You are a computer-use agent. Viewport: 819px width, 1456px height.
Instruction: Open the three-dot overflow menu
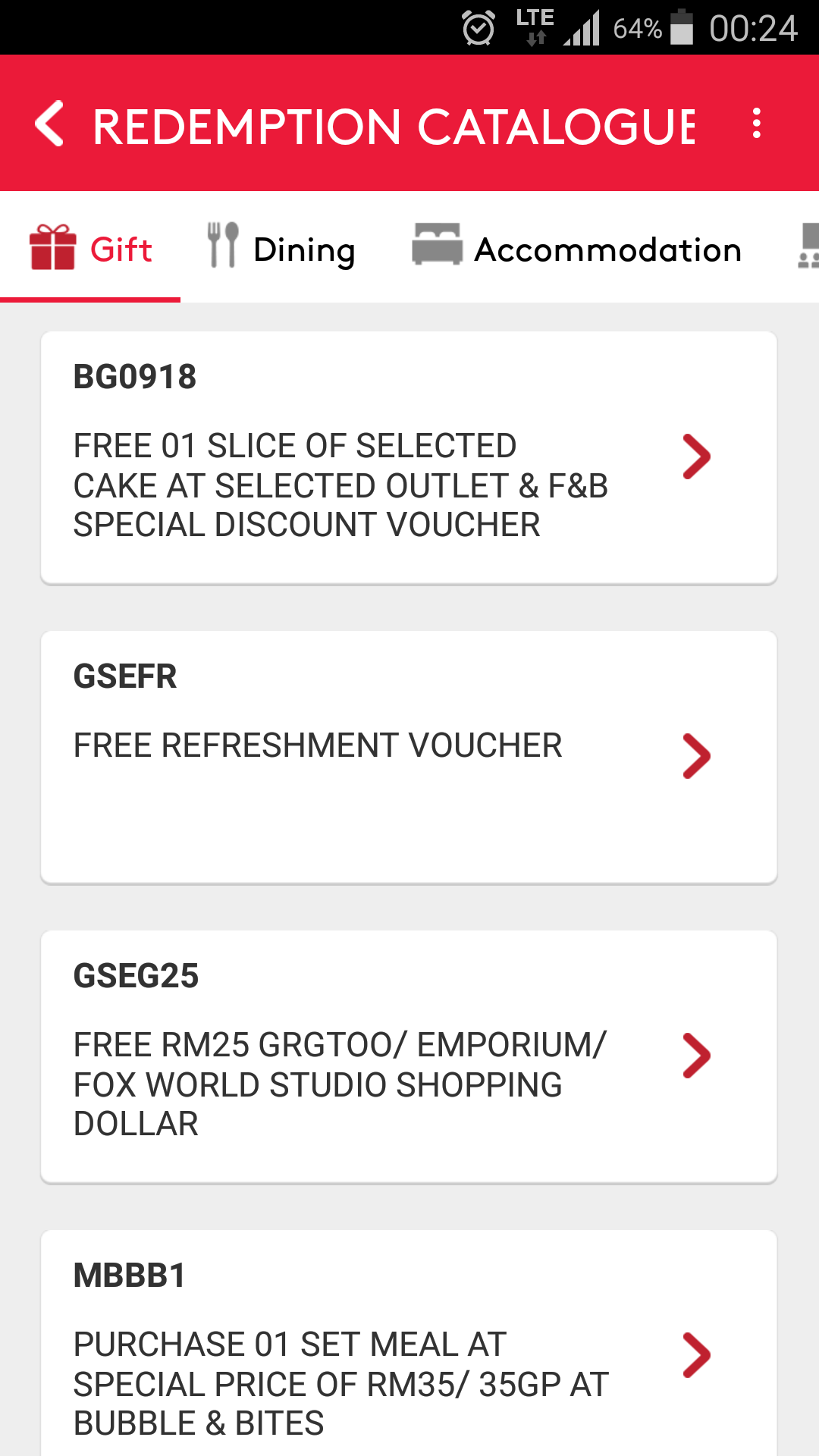click(x=756, y=124)
